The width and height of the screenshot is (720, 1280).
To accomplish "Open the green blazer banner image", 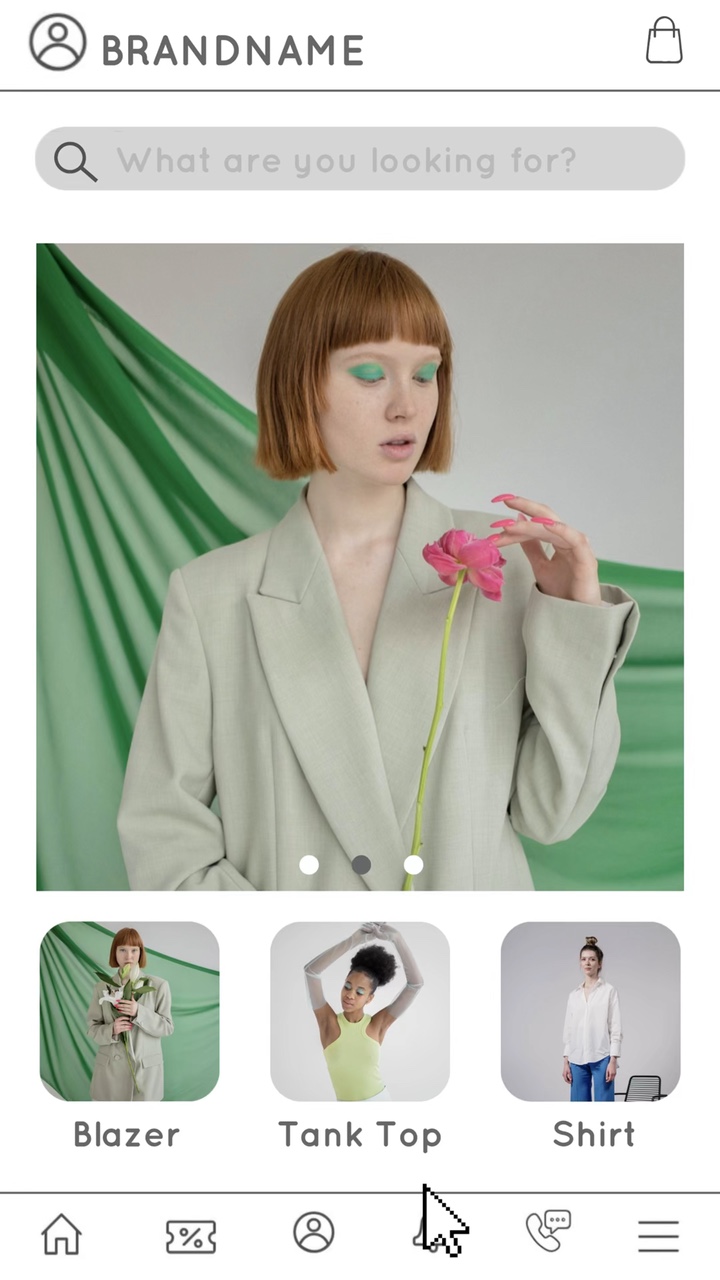I will click(x=360, y=567).
